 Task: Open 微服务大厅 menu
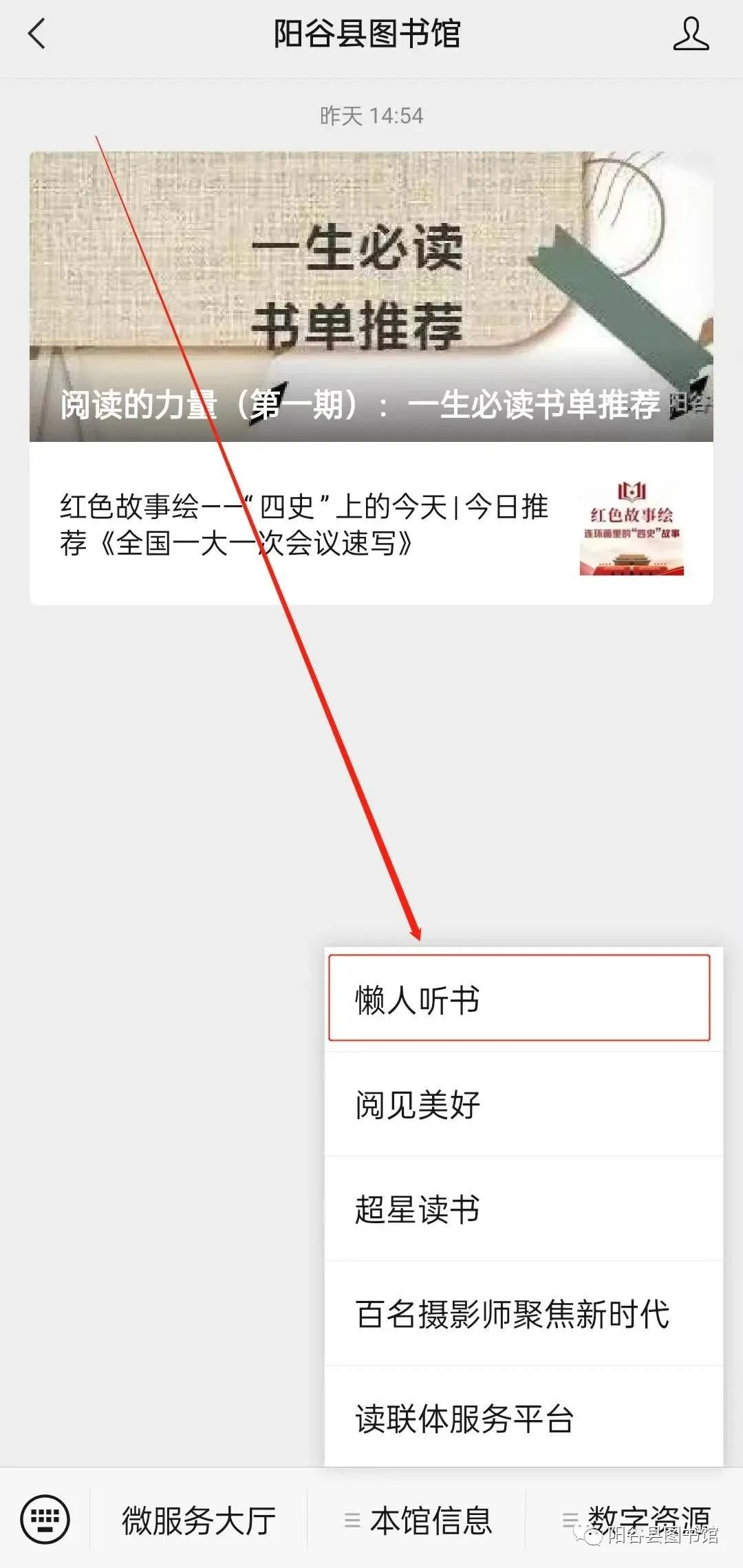199,1520
